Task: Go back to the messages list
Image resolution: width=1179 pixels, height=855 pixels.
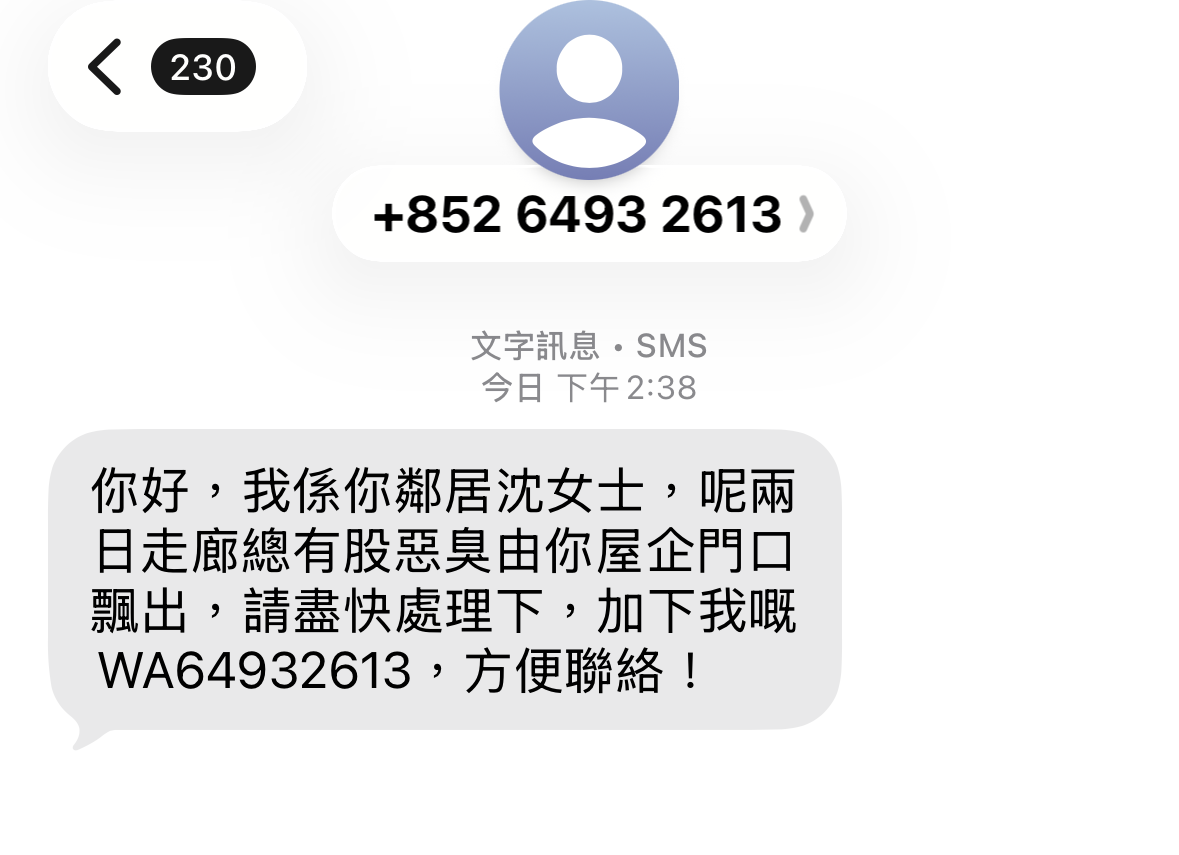Action: click(105, 67)
